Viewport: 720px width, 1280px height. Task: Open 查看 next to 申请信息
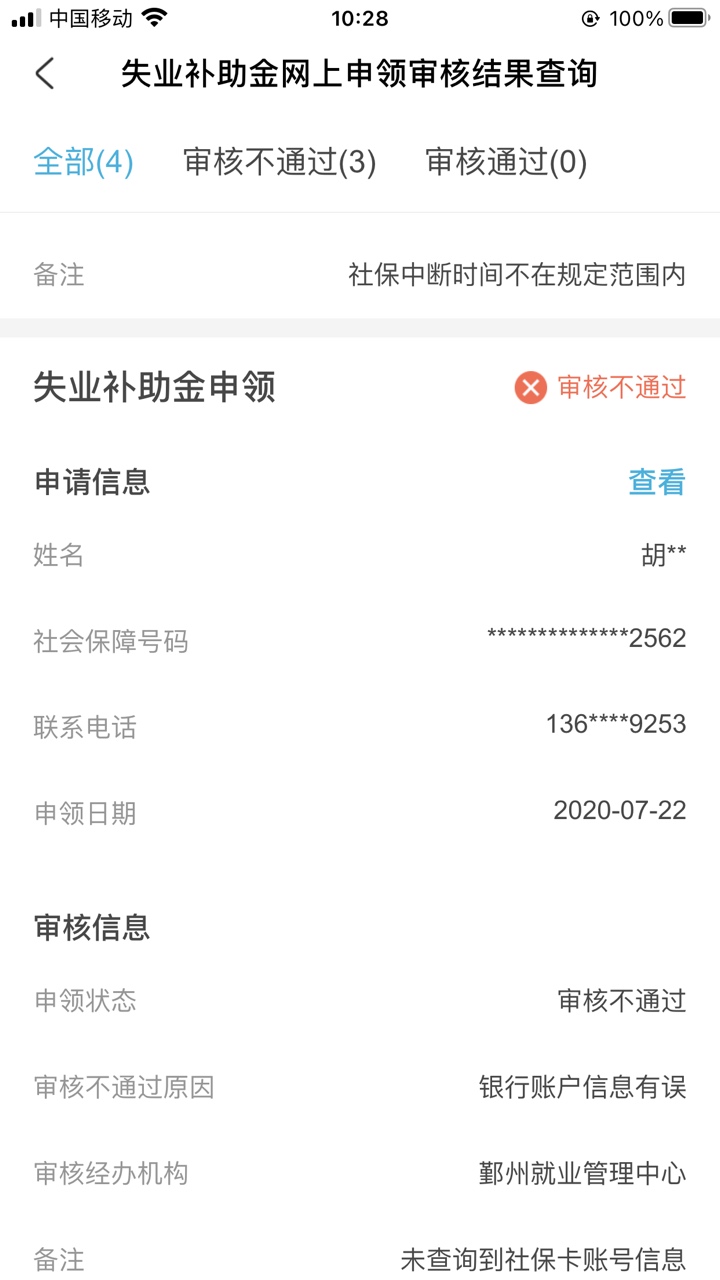pos(657,482)
